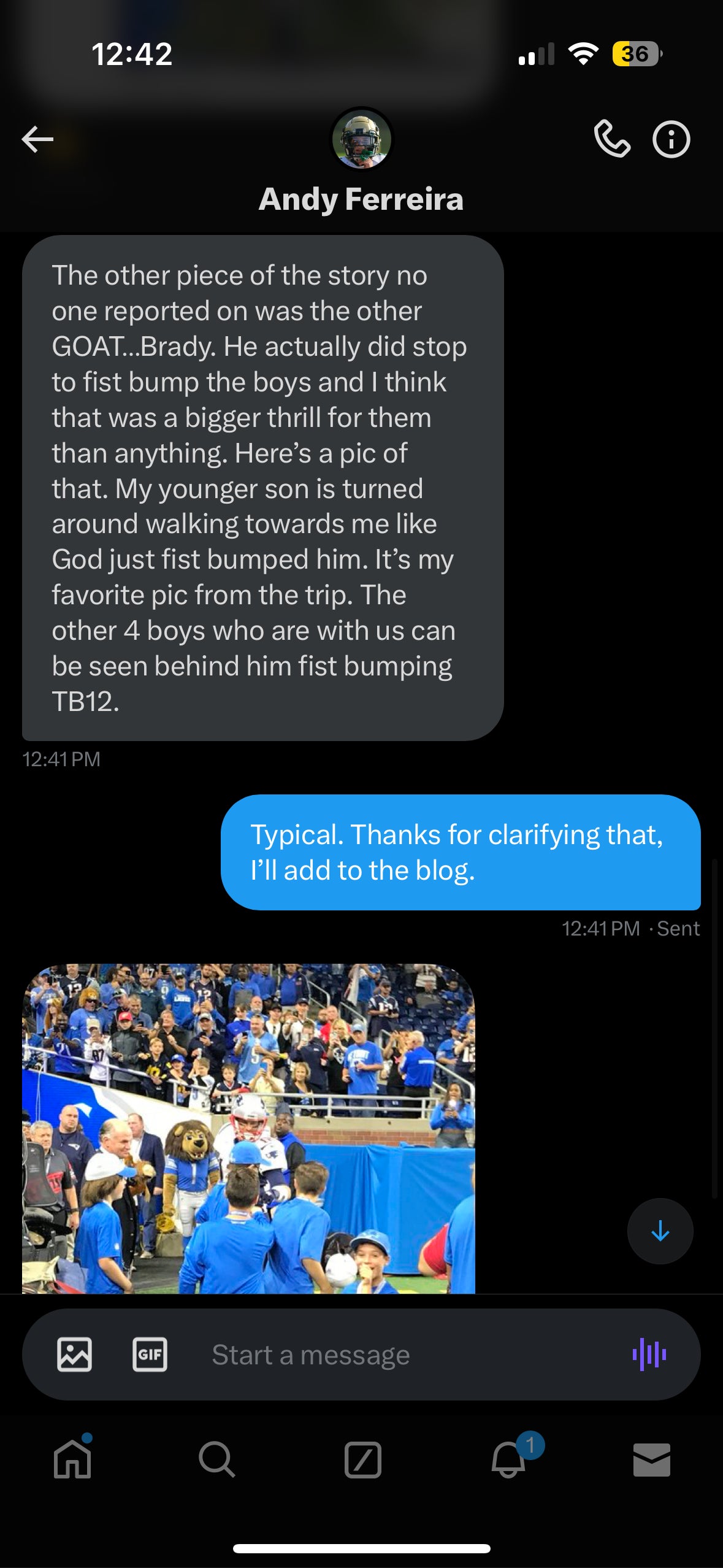Go back to the messages list
Viewport: 723px width, 1568px height.
37,139
